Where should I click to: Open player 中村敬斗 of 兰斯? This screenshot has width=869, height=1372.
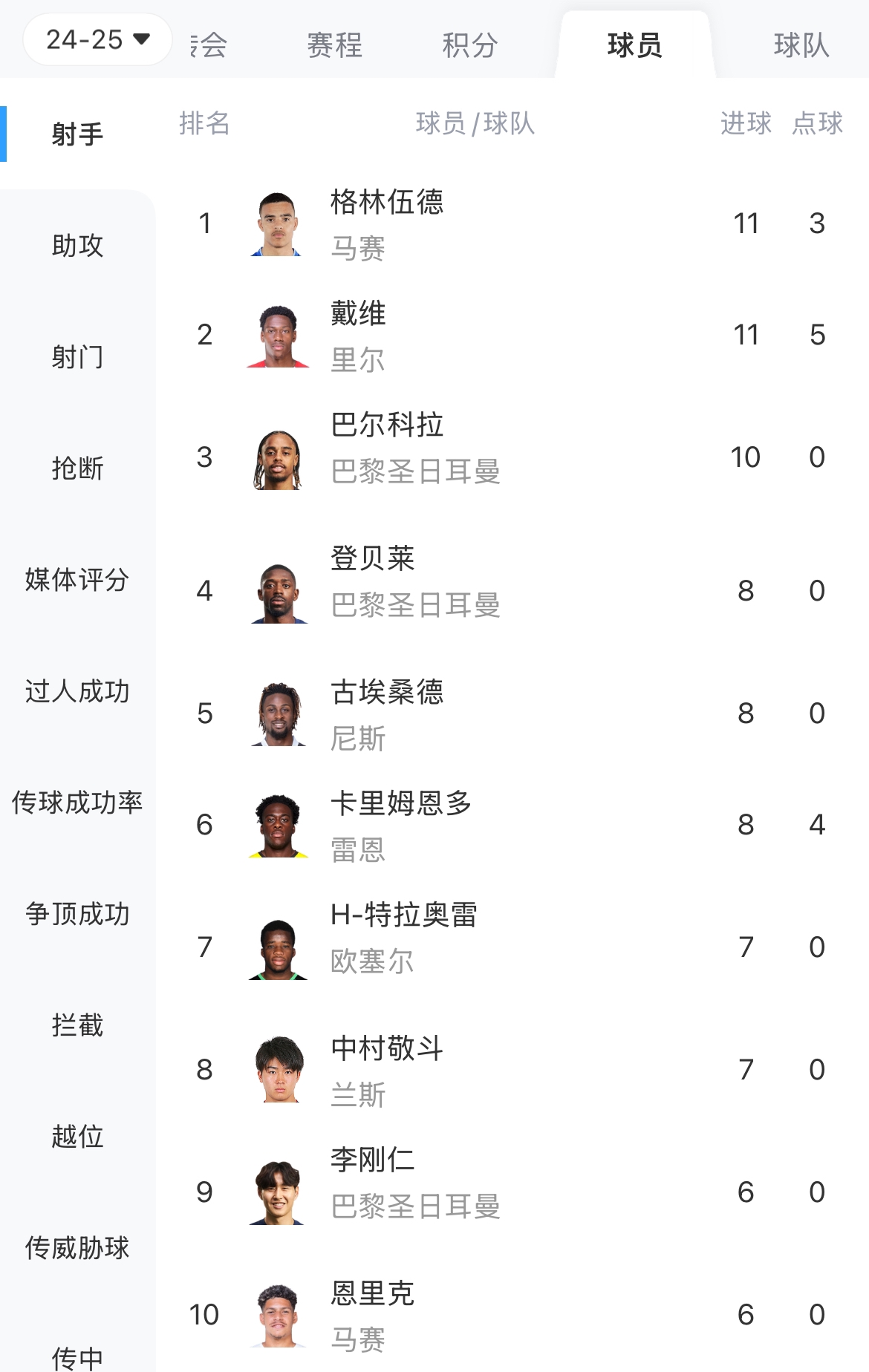386,1069
